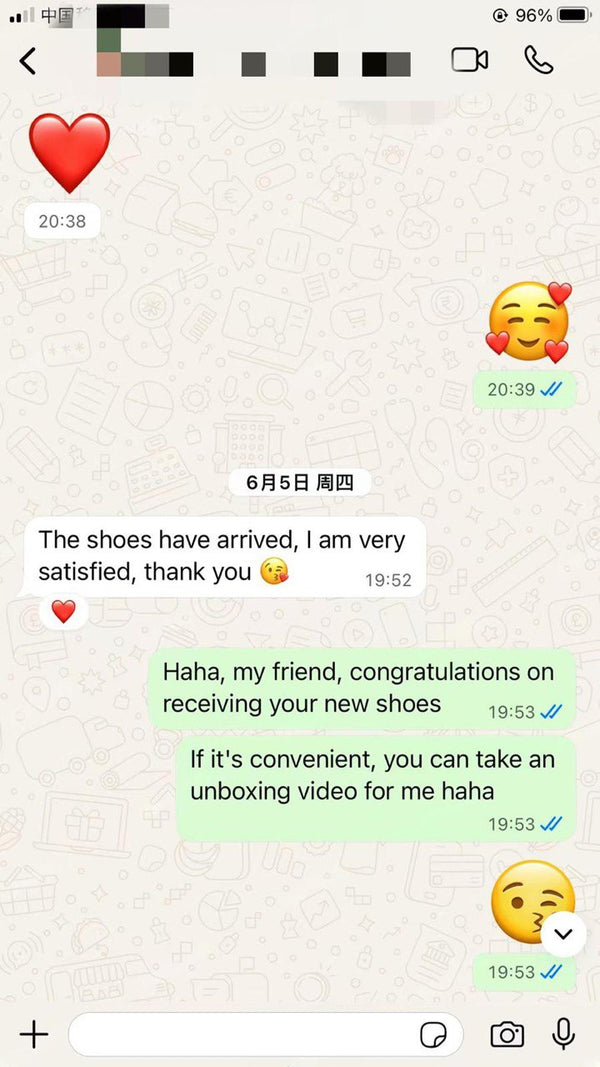Go back to the chat list
This screenshot has height=1067, width=600.
(28, 61)
